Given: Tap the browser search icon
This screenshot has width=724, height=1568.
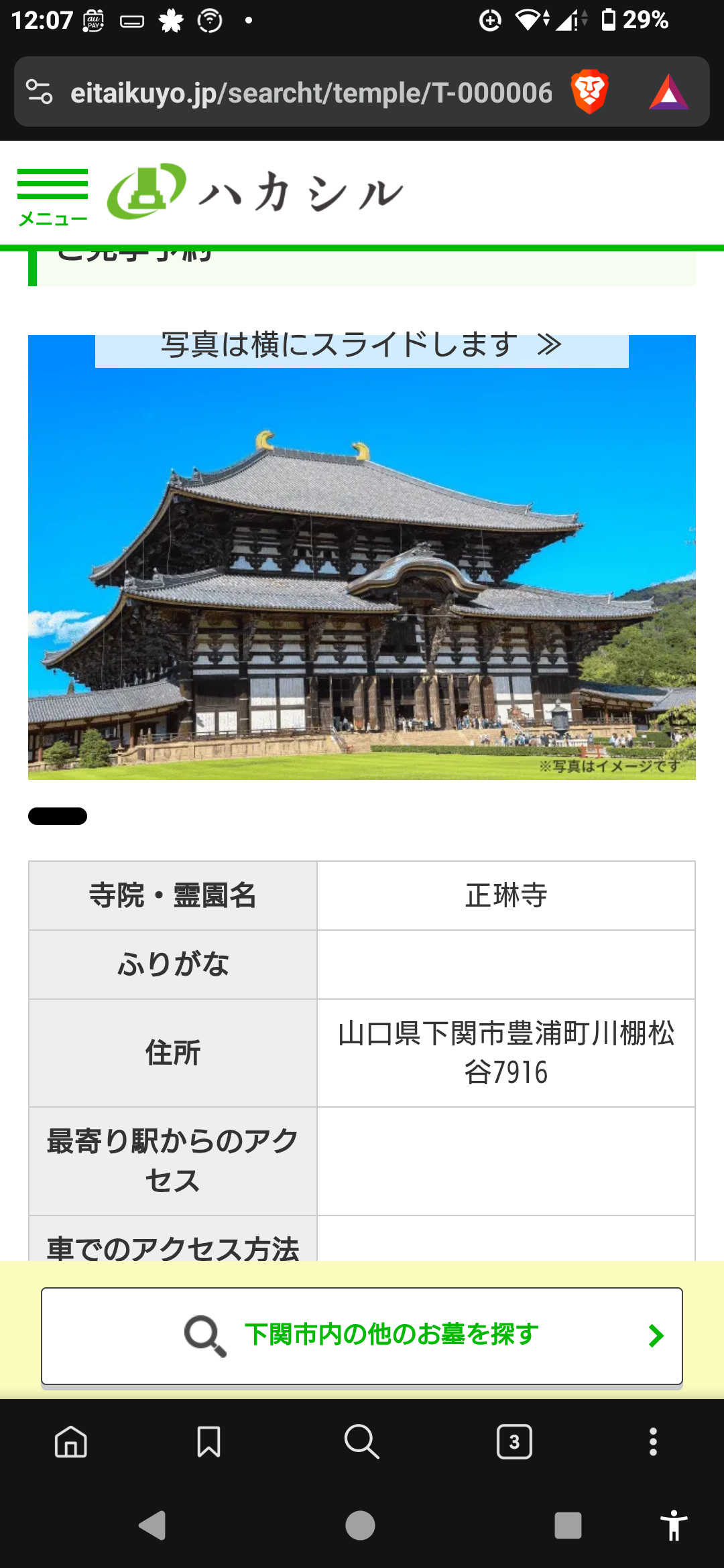Looking at the screenshot, I should coord(361,1441).
